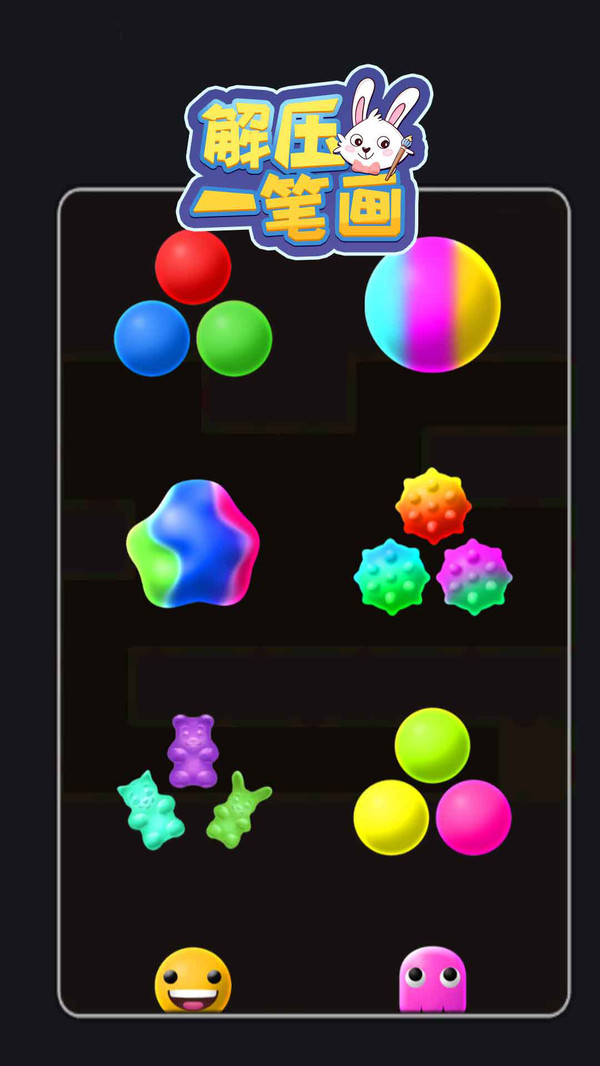Select the pink ghost toy
The width and height of the screenshot is (600, 1066).
pos(432,980)
